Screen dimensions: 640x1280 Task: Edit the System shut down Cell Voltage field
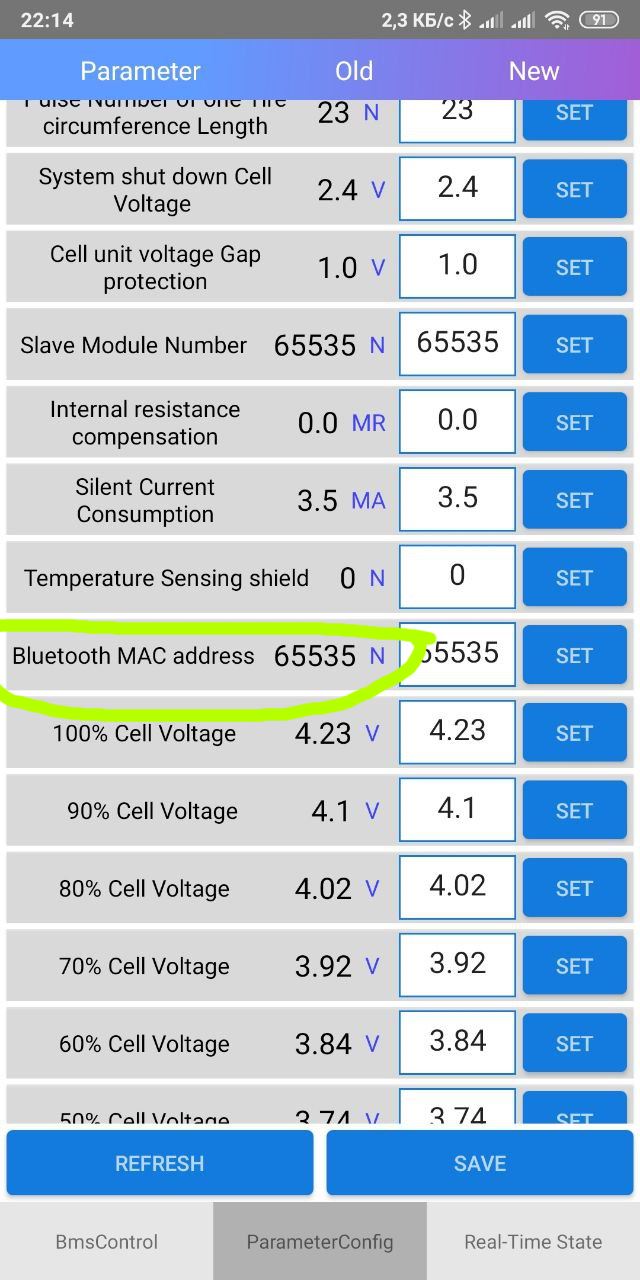(457, 189)
